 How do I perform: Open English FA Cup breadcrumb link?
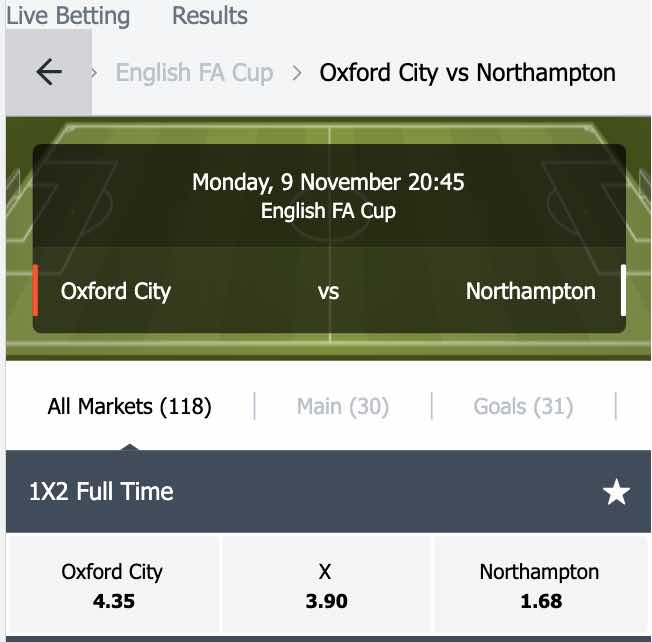(x=194, y=73)
